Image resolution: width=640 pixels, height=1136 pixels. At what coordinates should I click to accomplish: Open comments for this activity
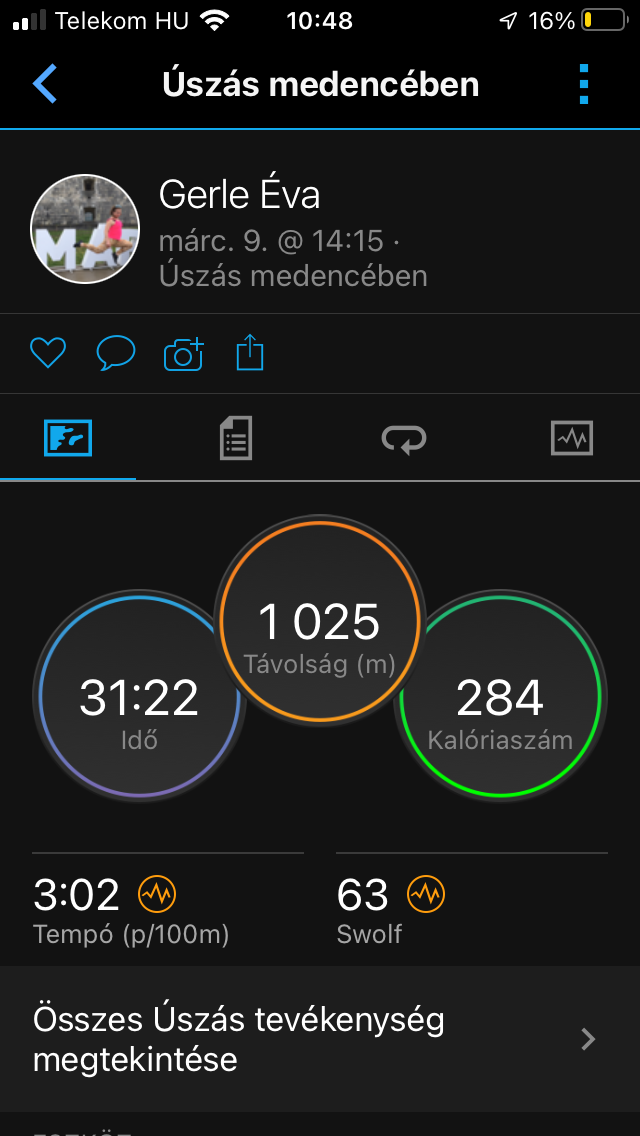[115, 353]
